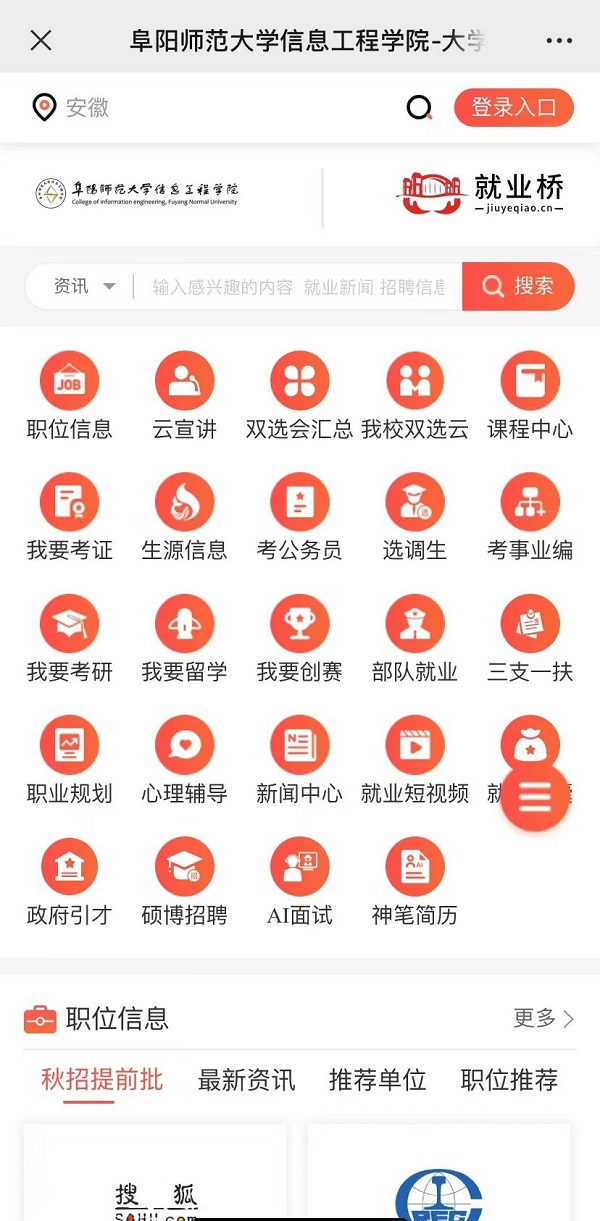Viewport: 600px width, 1221px height.
Task: Start AI面试
Action: pyautogui.click(x=299, y=881)
